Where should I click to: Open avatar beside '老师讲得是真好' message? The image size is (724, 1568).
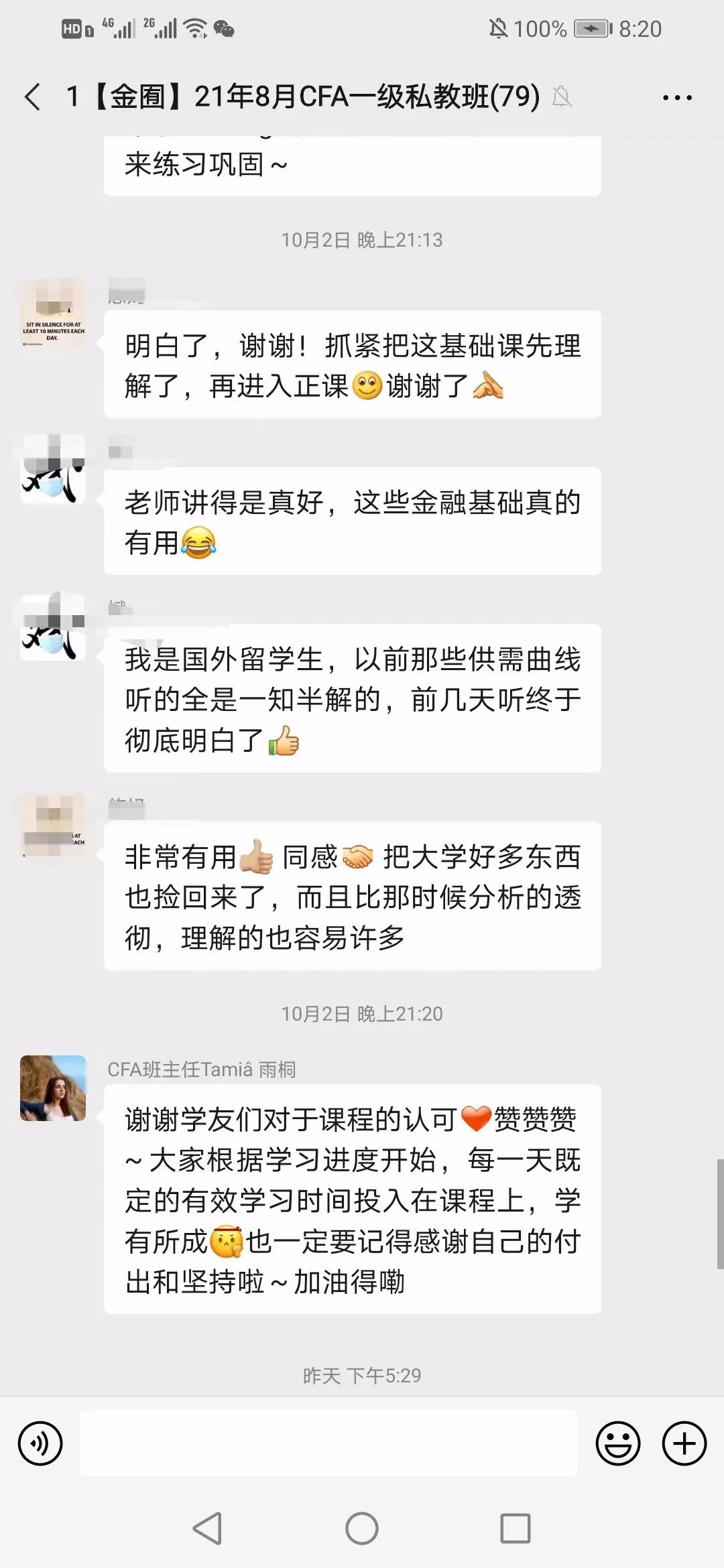coord(53,469)
